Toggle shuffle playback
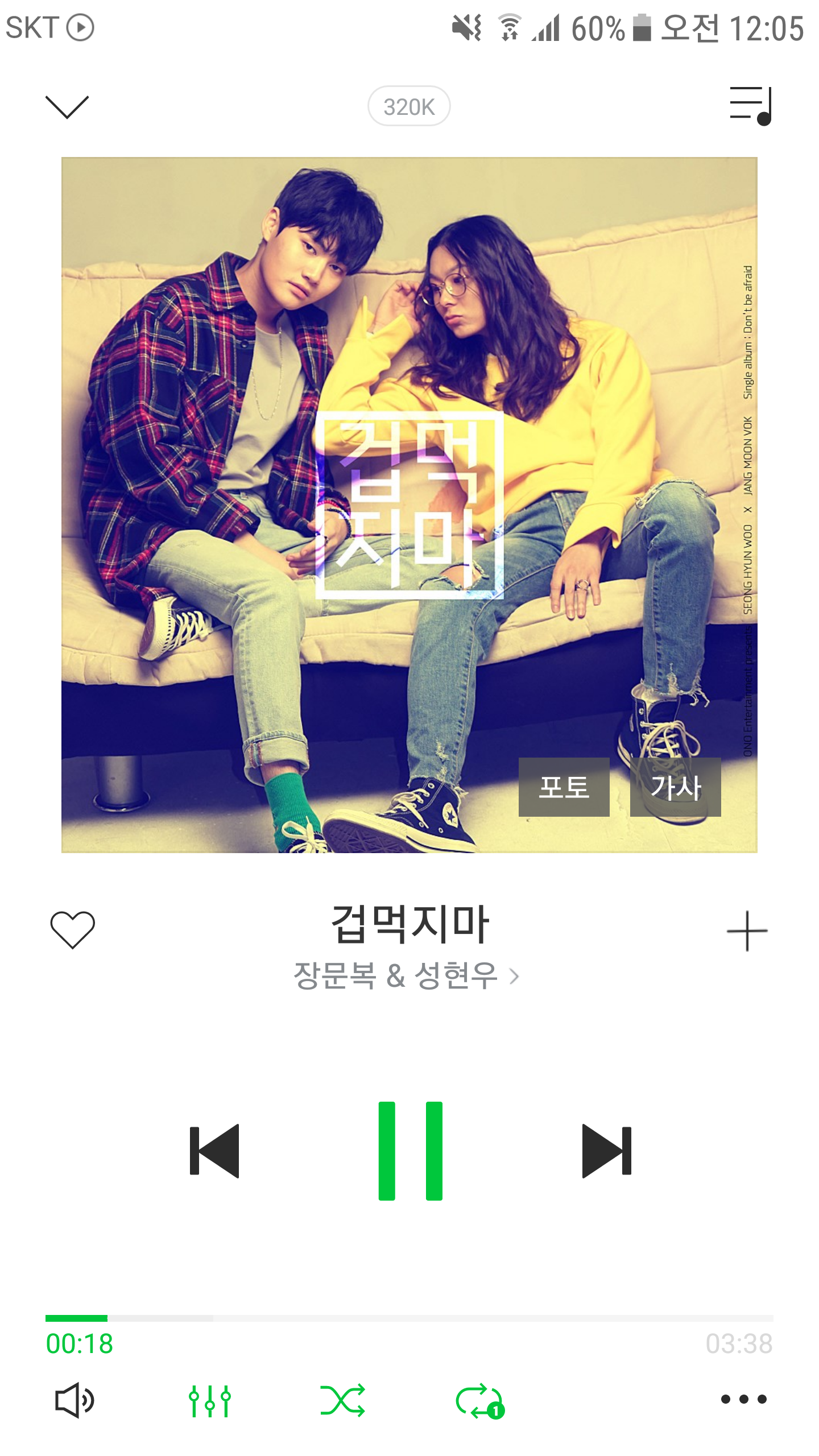Image resolution: width=819 pixels, height=1456 pixels. click(342, 1400)
